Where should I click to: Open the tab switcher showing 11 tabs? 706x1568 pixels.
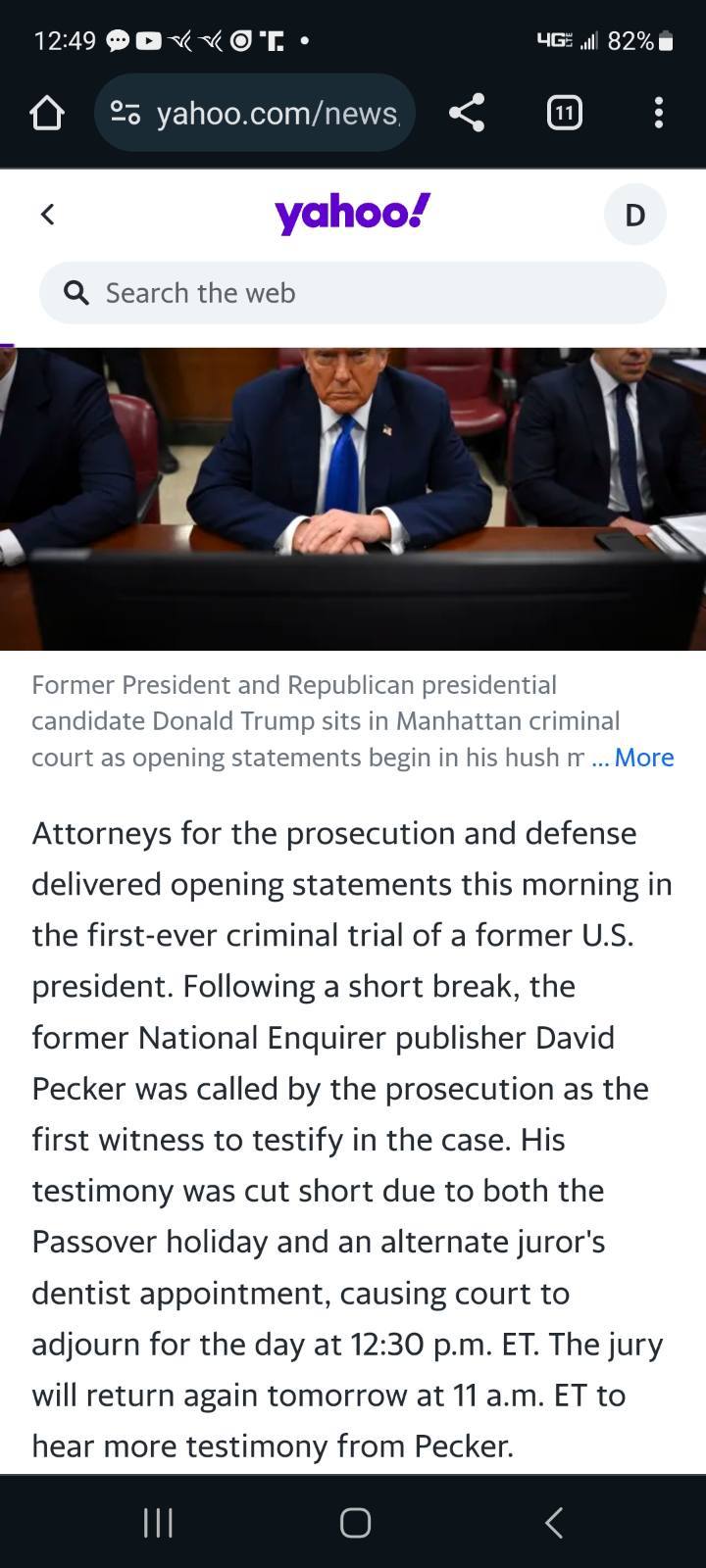(564, 113)
